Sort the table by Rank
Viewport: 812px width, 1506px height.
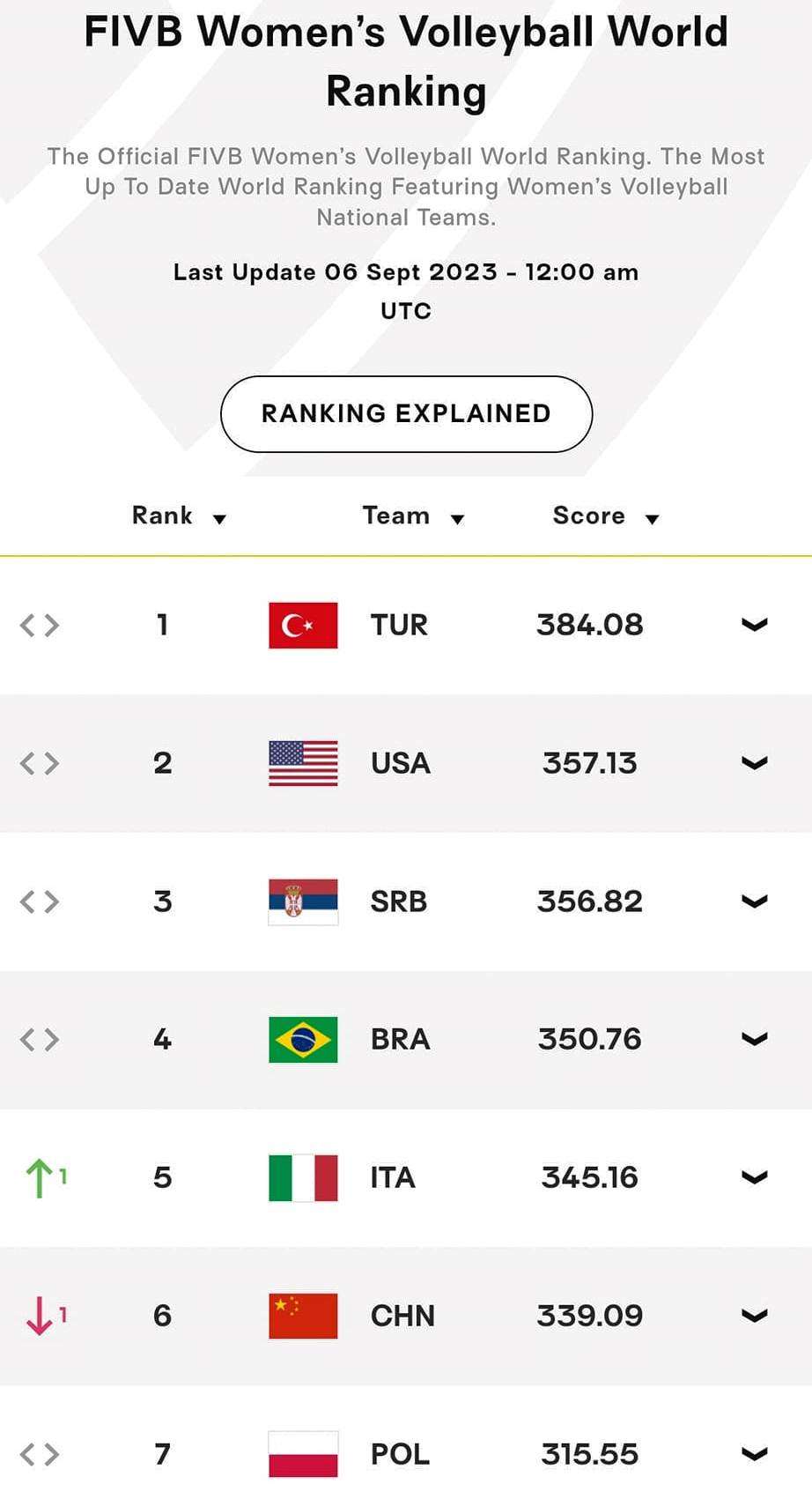[x=179, y=516]
